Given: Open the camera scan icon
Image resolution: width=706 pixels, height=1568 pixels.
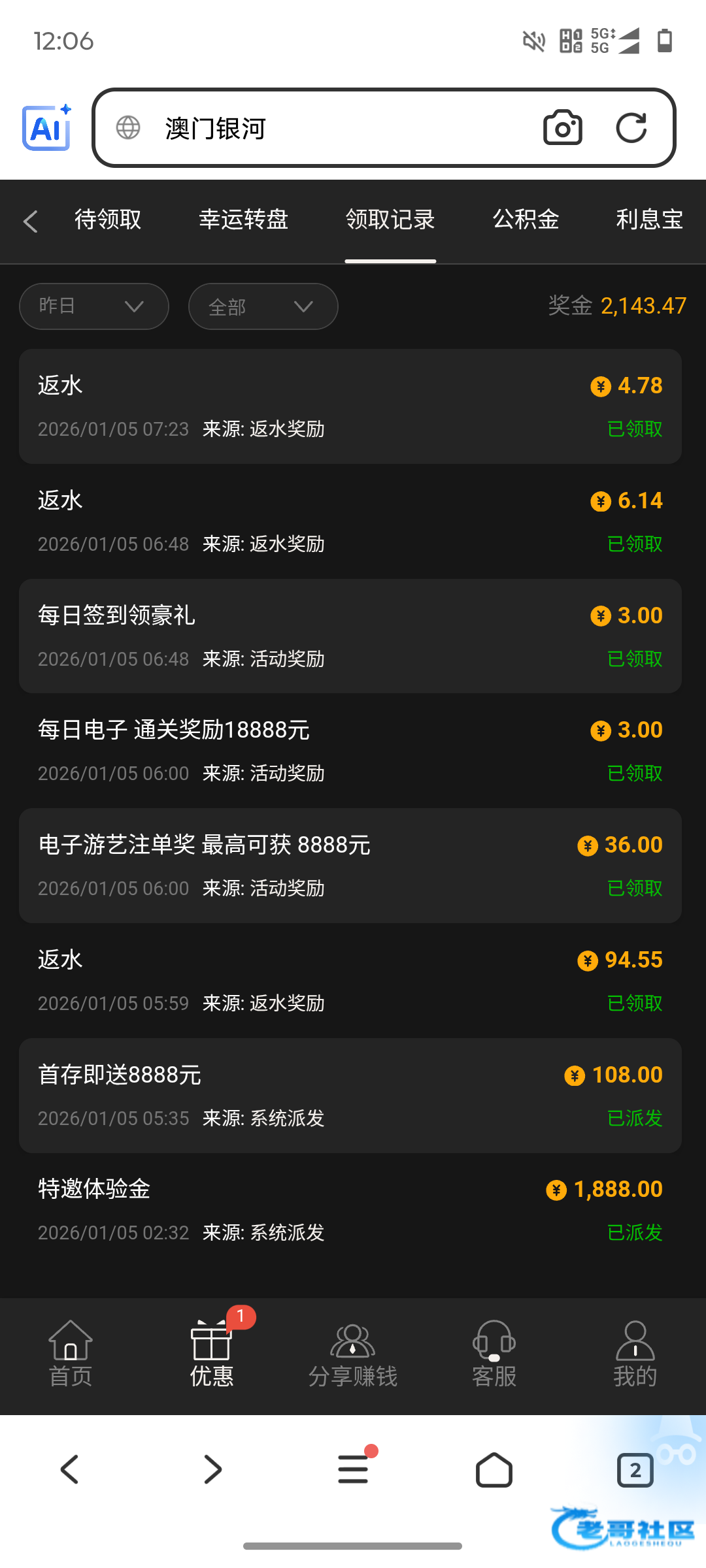Looking at the screenshot, I should 562,128.
